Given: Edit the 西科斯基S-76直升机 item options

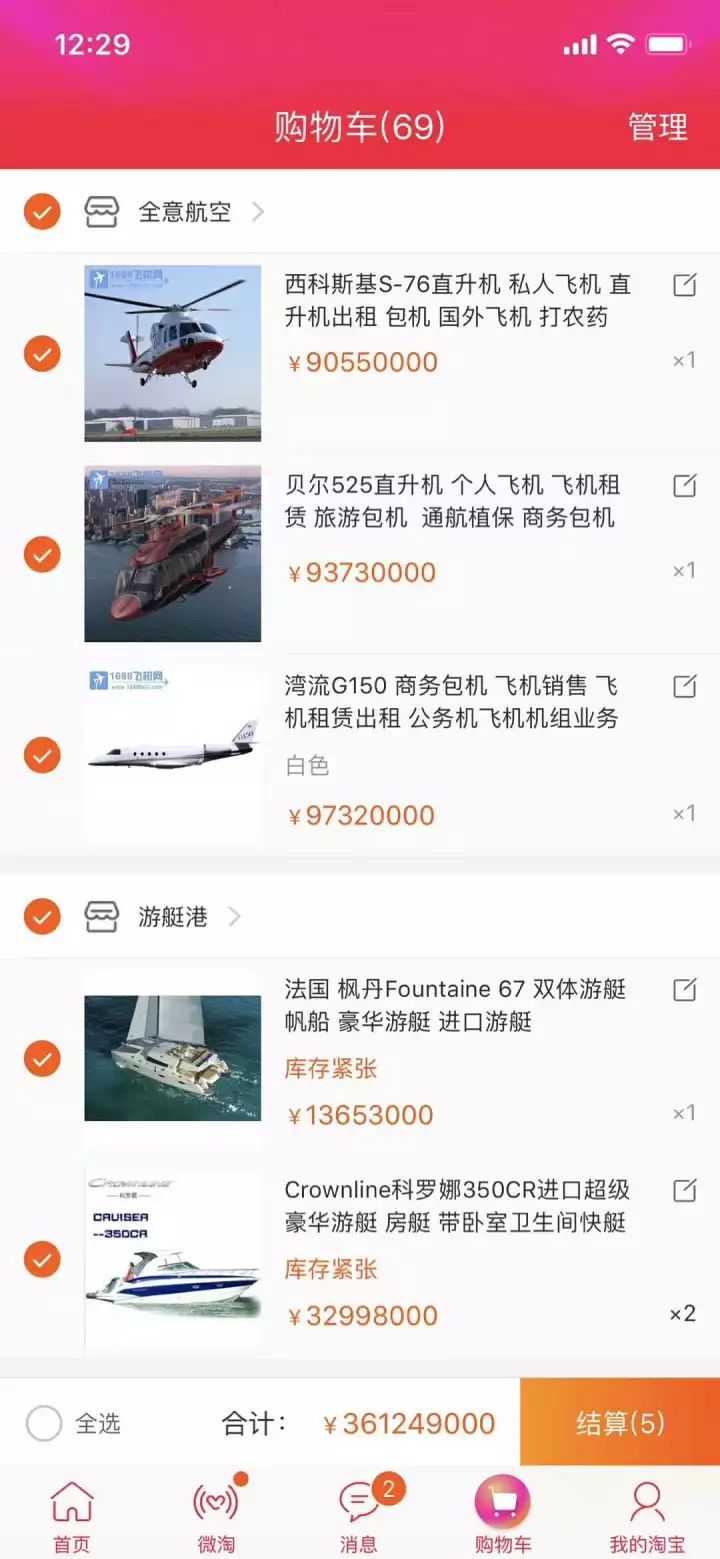Looking at the screenshot, I should (x=684, y=285).
